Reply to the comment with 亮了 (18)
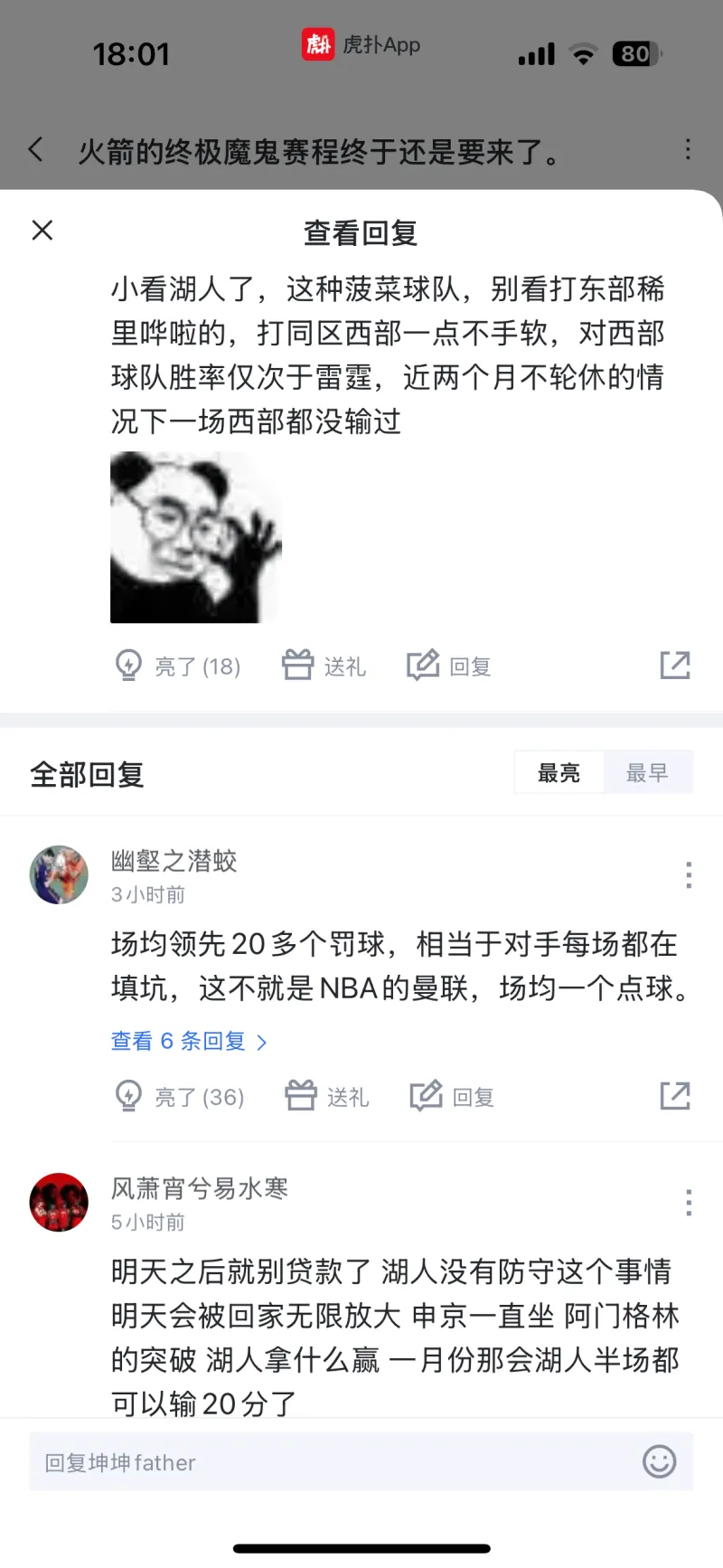The height and width of the screenshot is (1568, 723). 449,666
